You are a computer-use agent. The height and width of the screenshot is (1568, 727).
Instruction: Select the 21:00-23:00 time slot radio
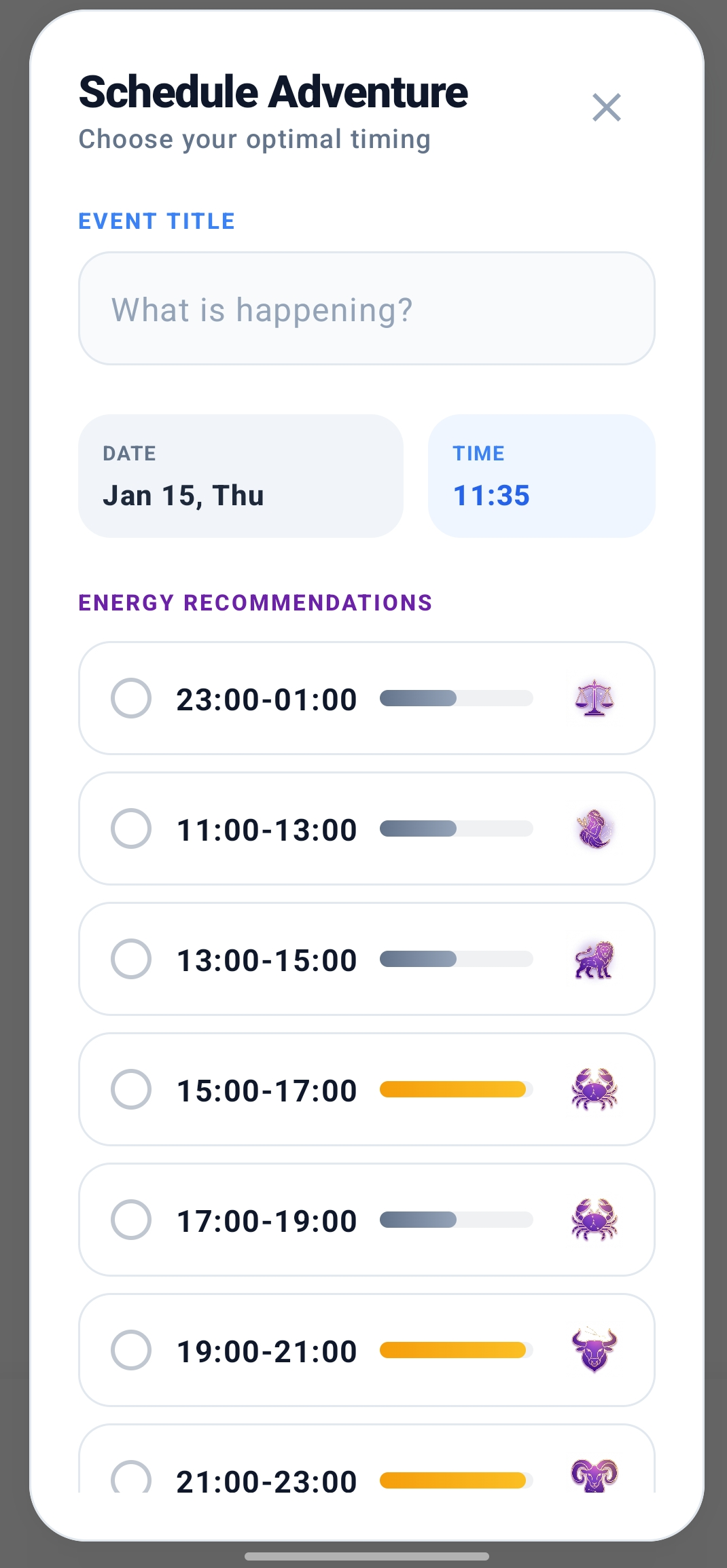132,1478
